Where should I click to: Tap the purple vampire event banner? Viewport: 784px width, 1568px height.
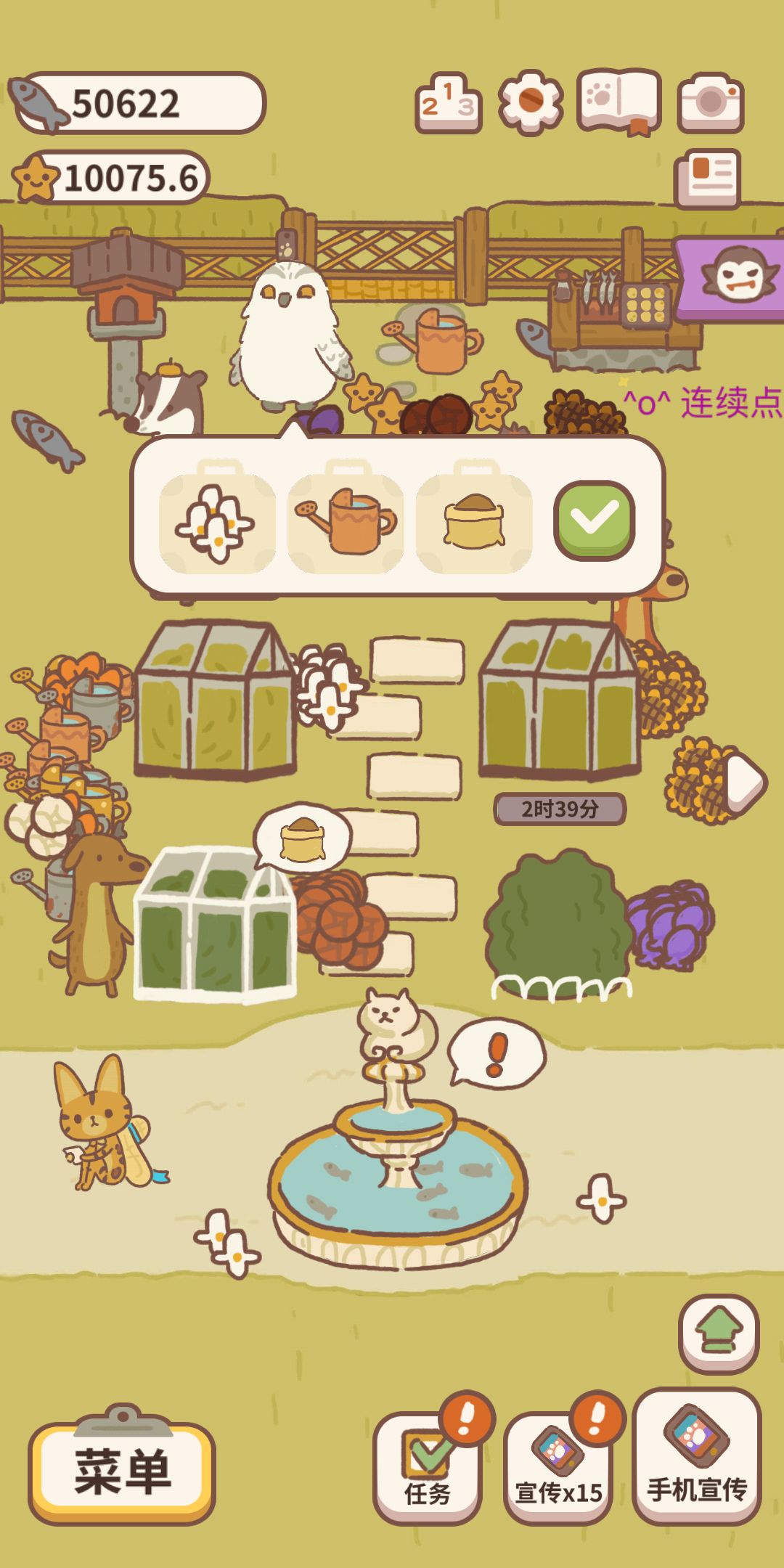pyautogui.click(x=731, y=278)
